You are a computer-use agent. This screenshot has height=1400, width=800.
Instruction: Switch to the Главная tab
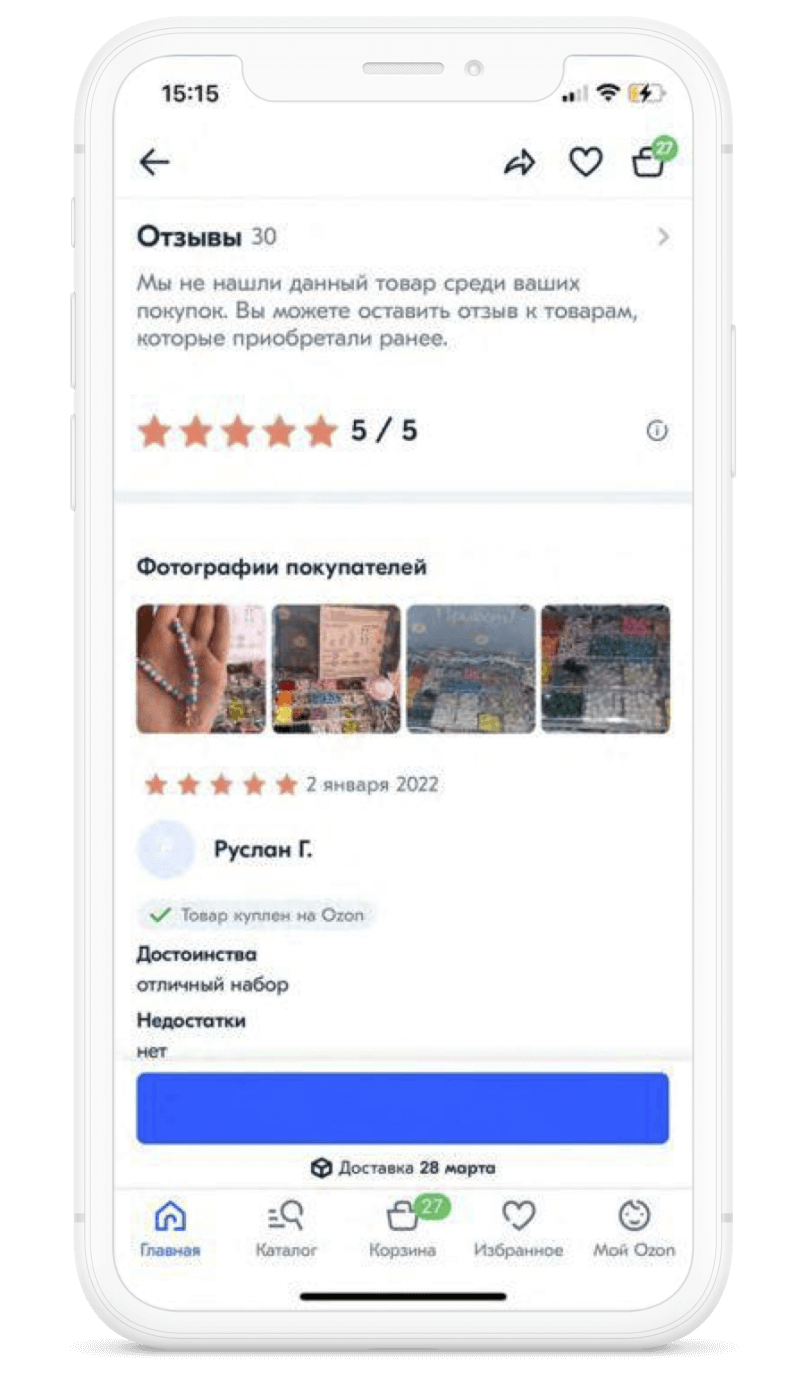coord(170,1229)
